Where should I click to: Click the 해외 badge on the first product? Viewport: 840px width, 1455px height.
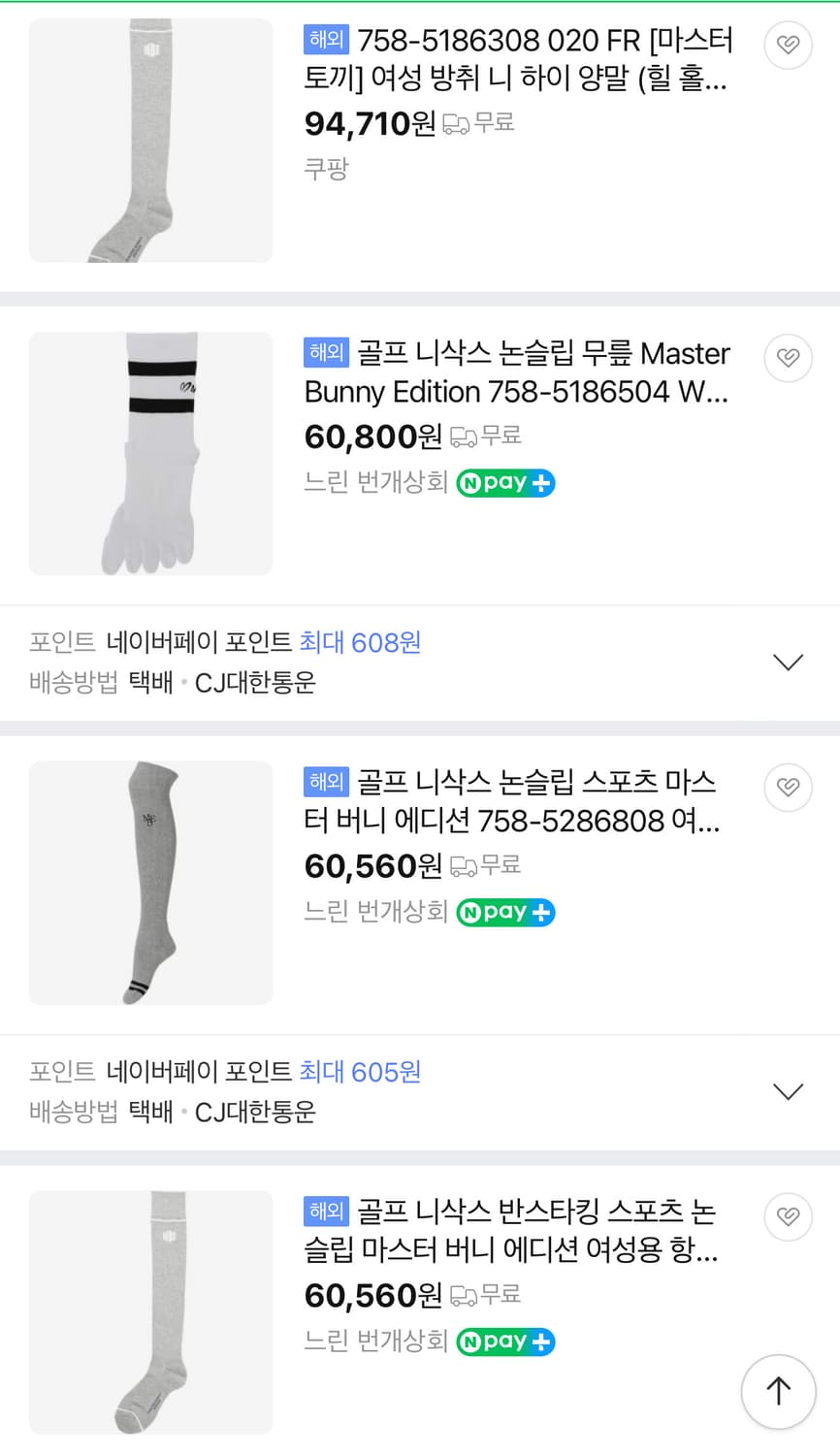click(325, 40)
